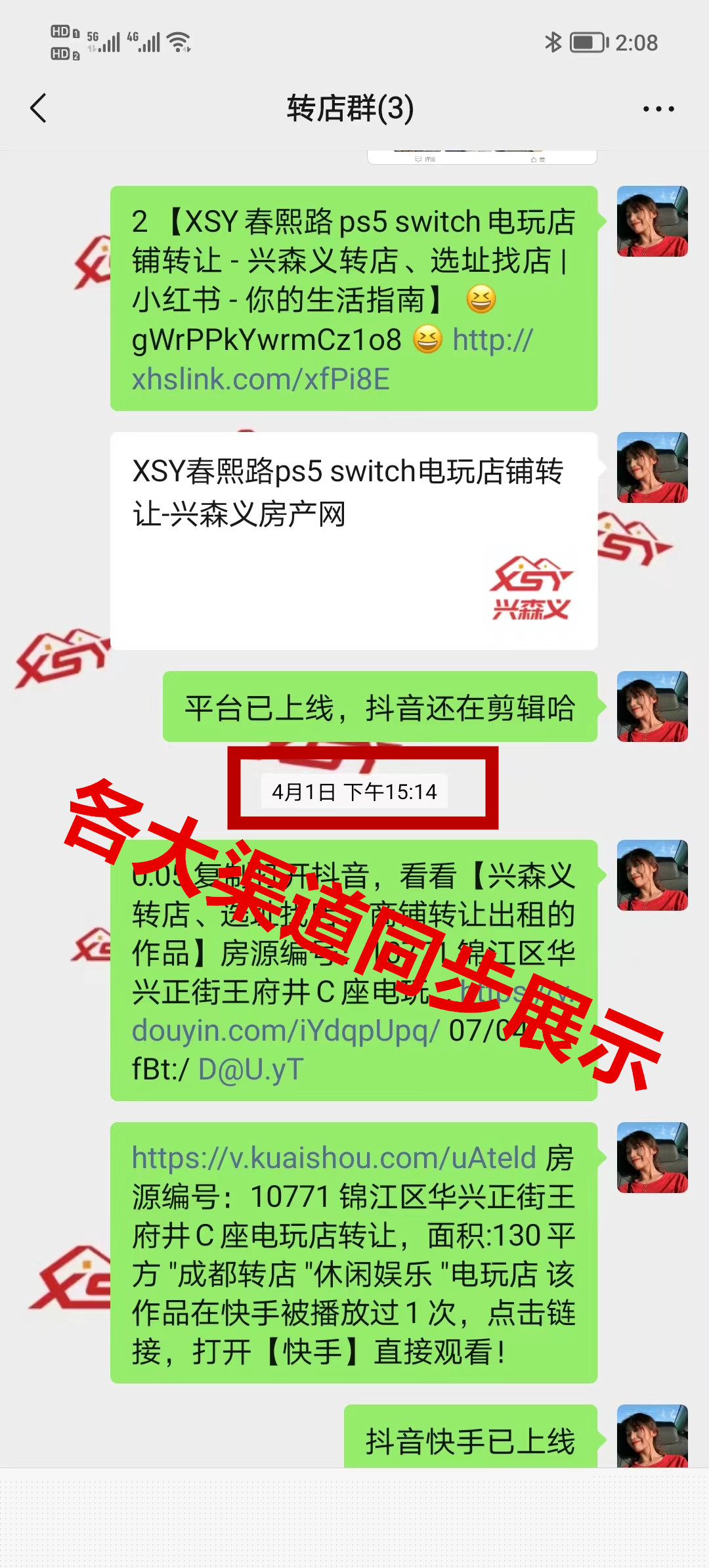Open the xhslink.com/xfPi8E link

click(x=261, y=380)
